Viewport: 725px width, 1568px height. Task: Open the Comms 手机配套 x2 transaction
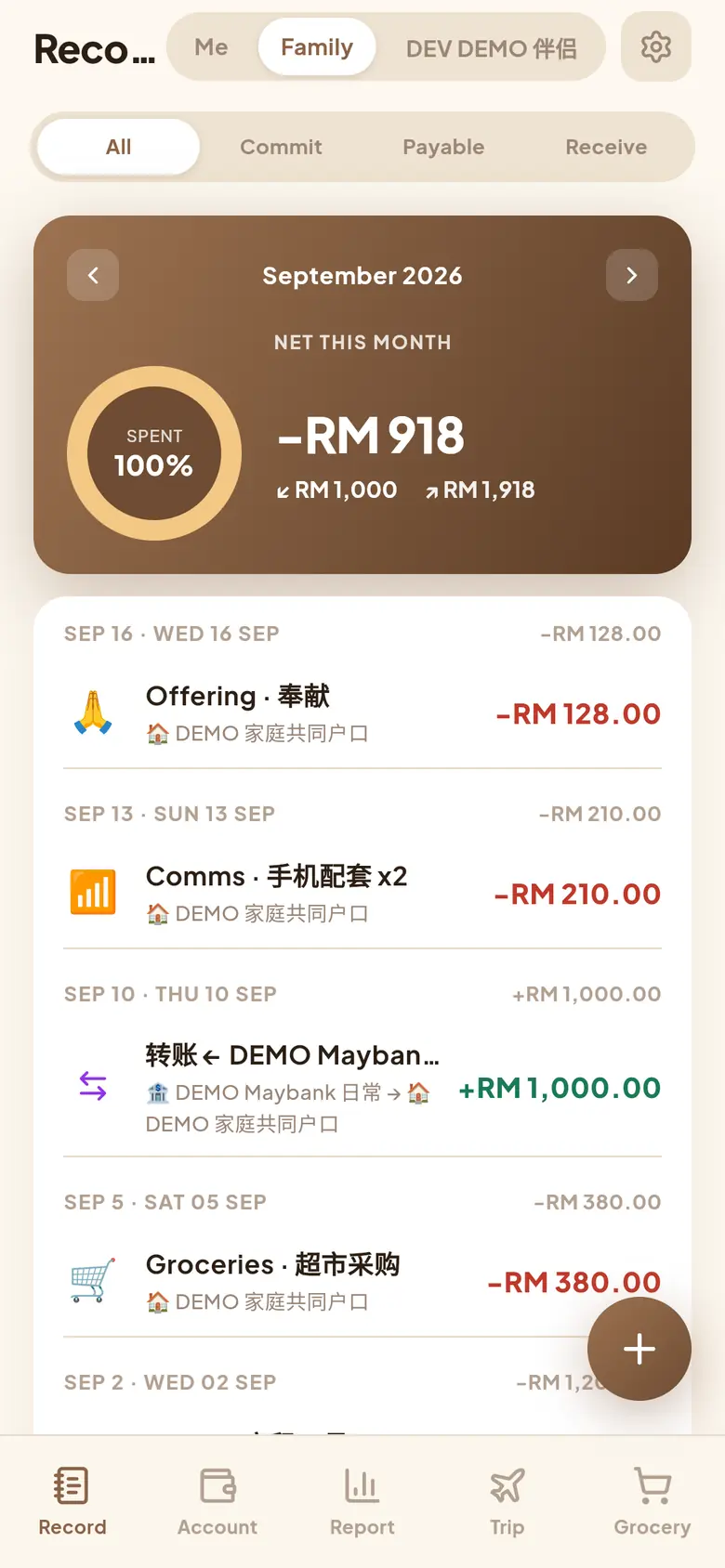(362, 894)
